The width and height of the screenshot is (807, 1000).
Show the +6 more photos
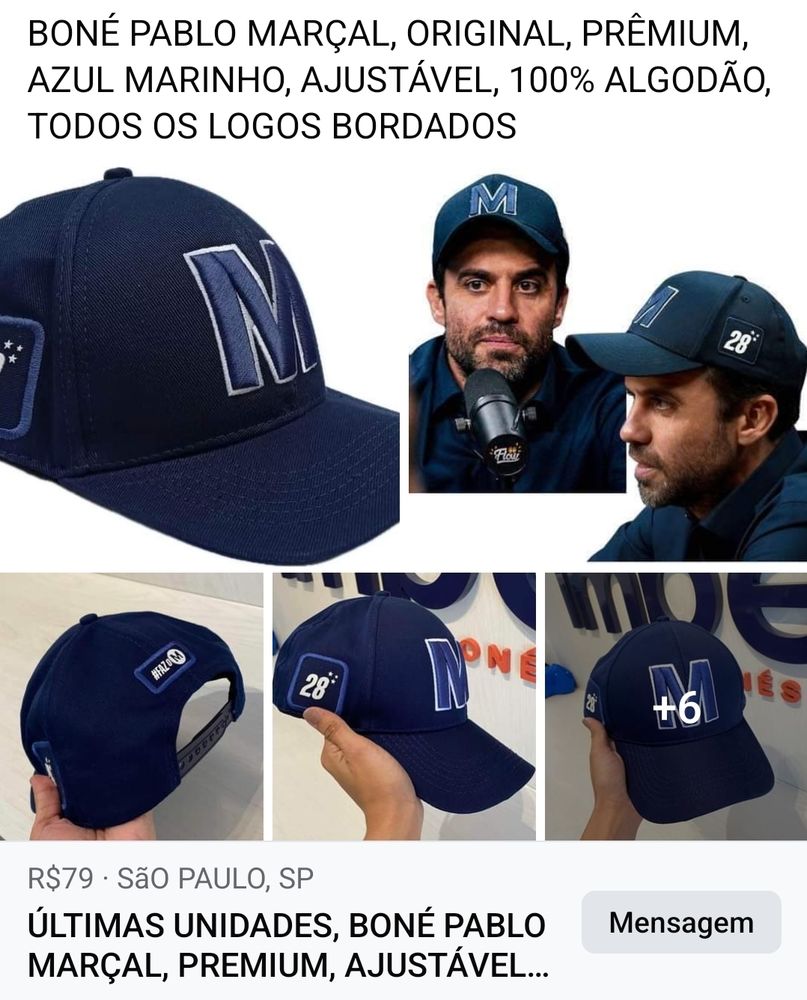676,707
